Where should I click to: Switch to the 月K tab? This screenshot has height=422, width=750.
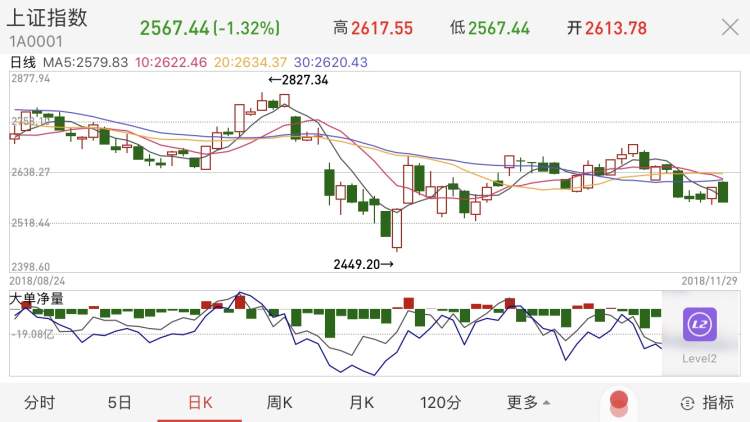pos(361,403)
